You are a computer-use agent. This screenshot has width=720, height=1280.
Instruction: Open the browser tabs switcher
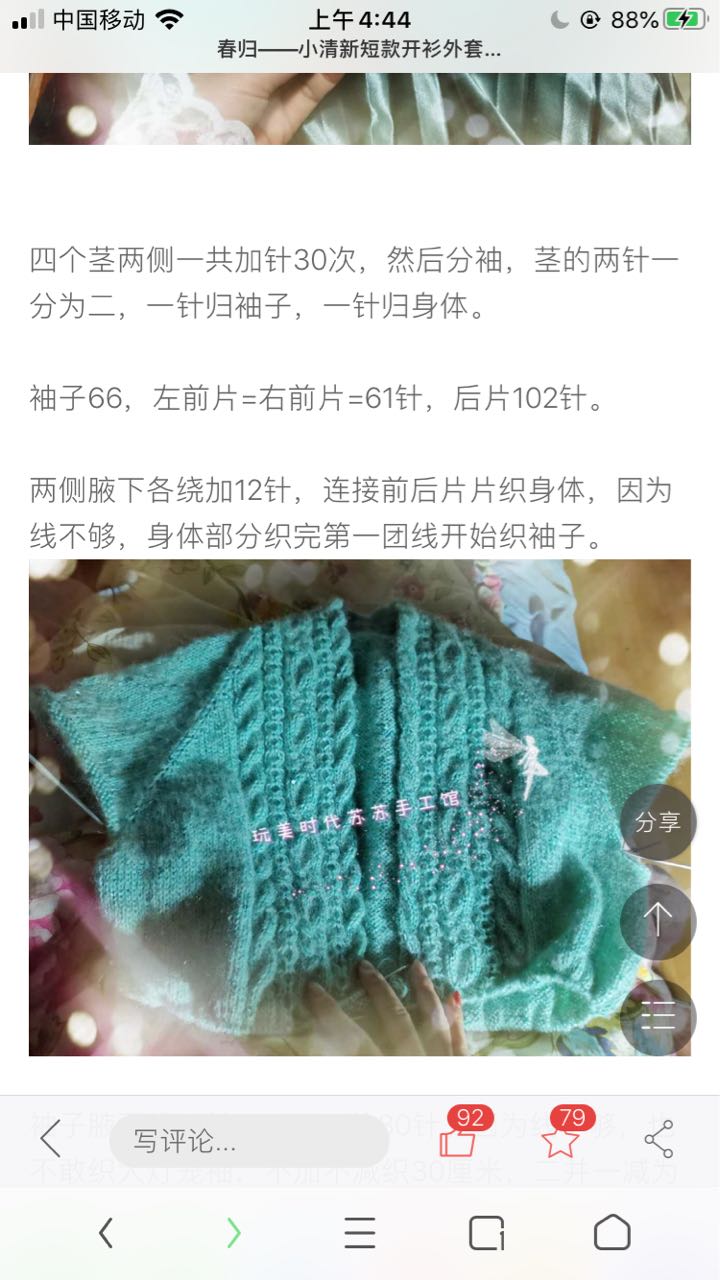pyautogui.click(x=486, y=1233)
